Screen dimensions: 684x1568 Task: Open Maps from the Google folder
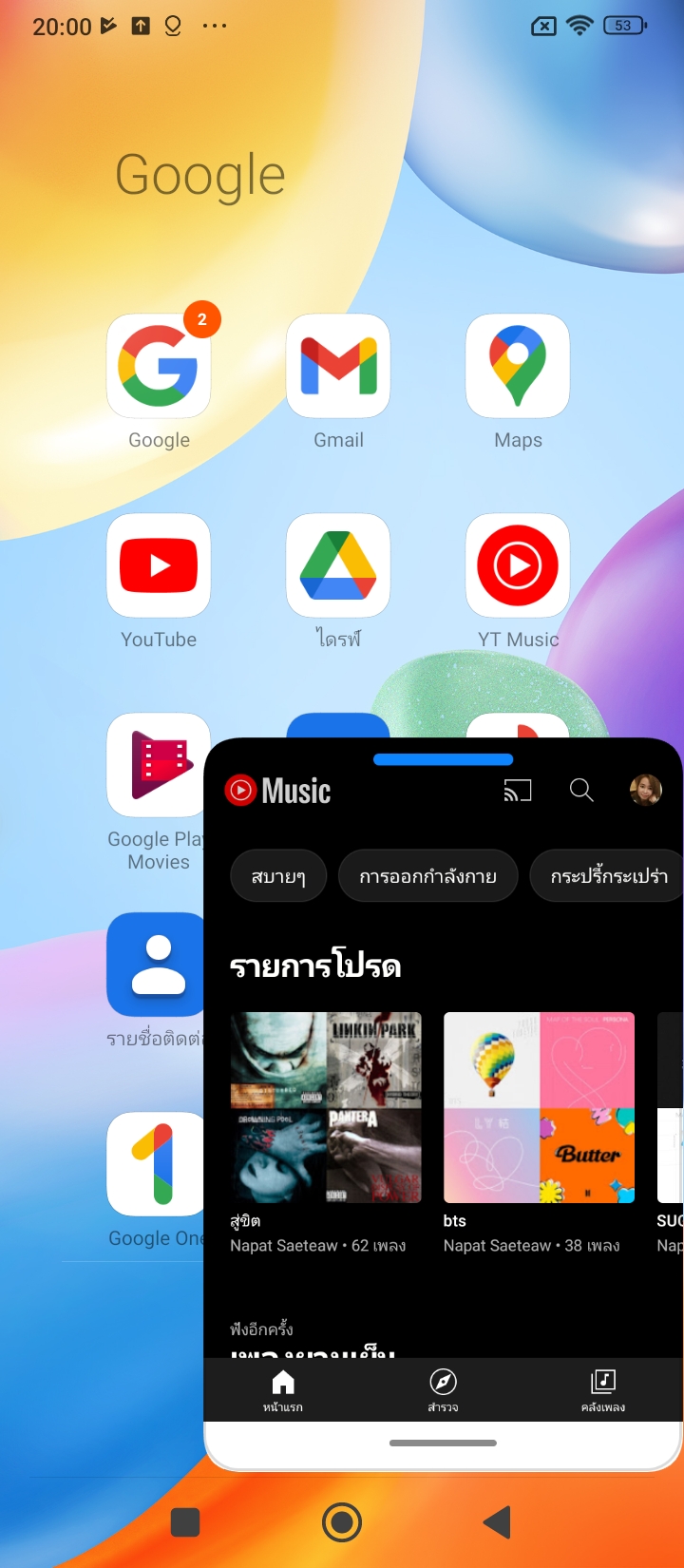[518, 367]
